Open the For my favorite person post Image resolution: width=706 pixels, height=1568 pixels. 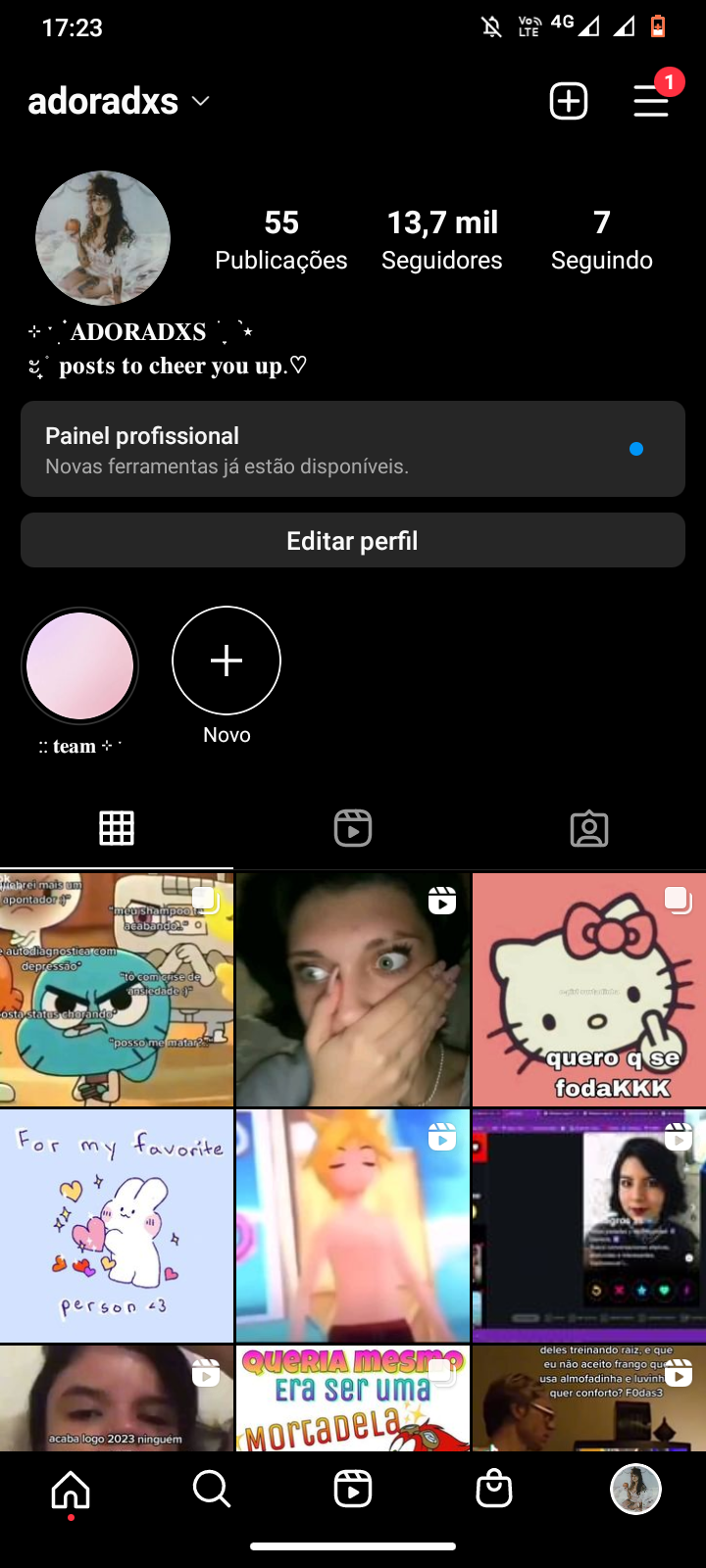[x=117, y=1226]
